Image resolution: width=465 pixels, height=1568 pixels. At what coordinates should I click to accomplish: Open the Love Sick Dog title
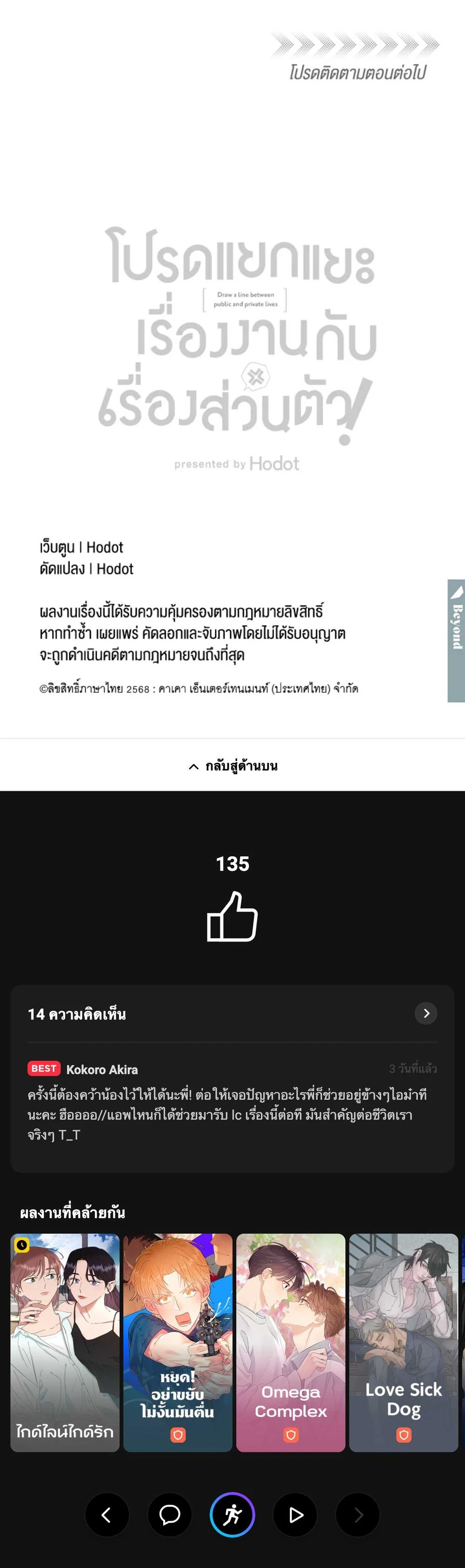point(404,1342)
